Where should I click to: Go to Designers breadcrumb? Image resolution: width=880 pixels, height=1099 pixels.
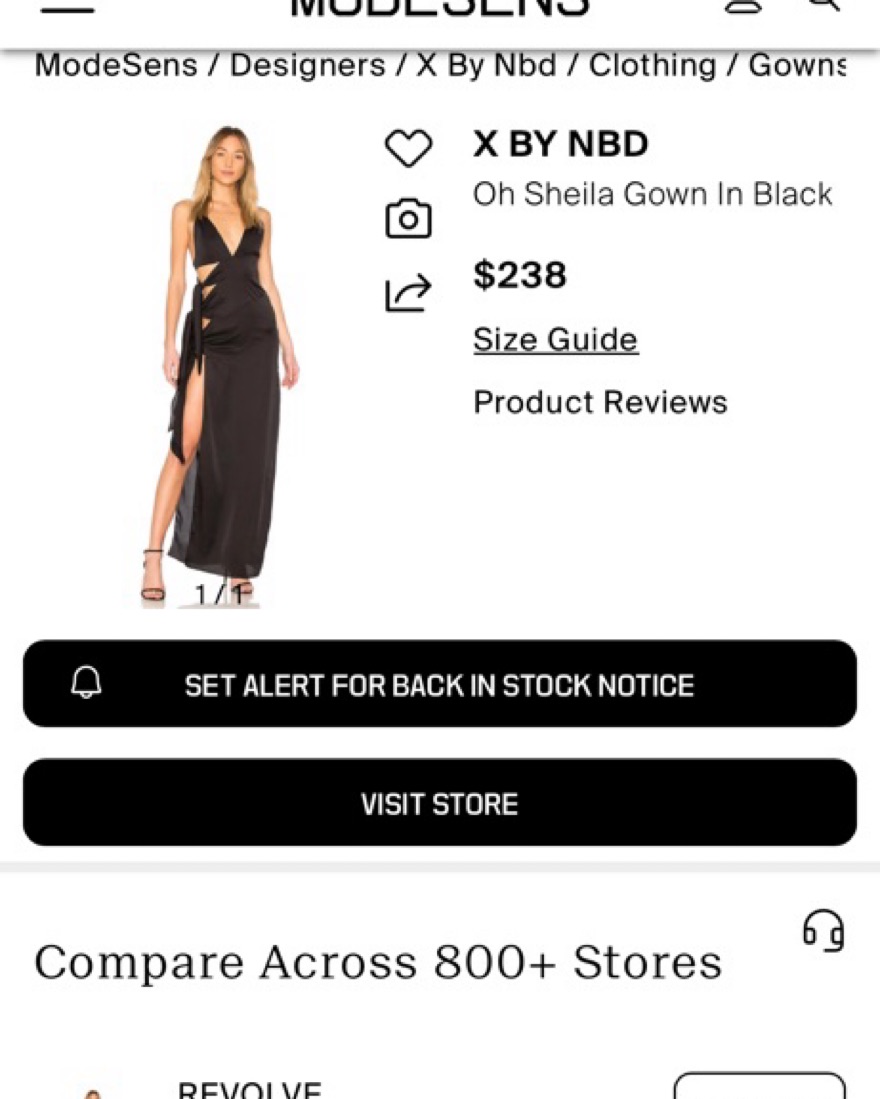(307, 66)
